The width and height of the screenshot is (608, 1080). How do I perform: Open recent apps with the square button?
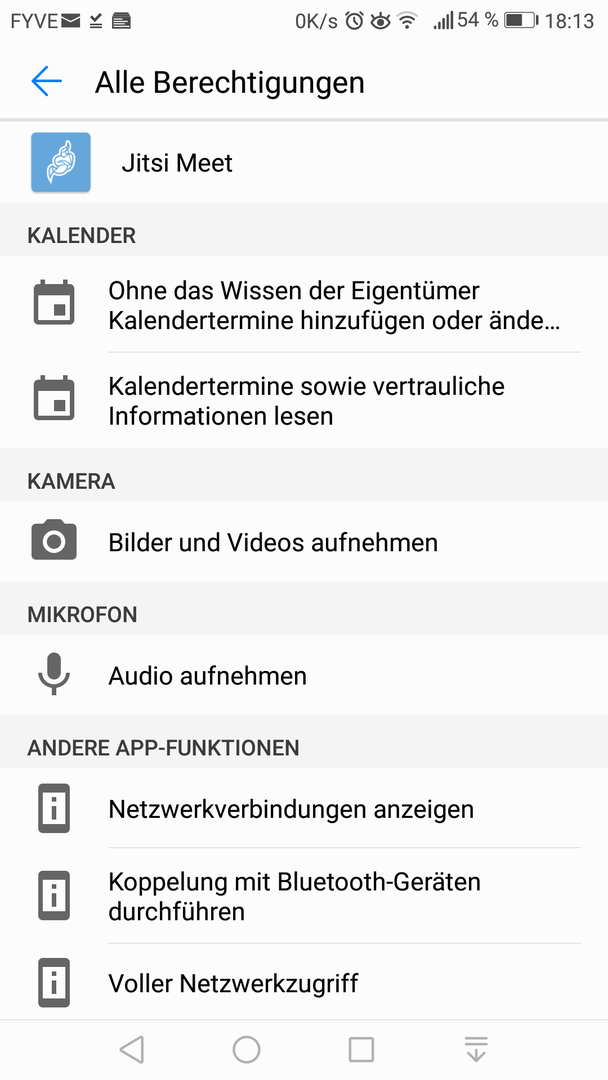pos(361,1050)
